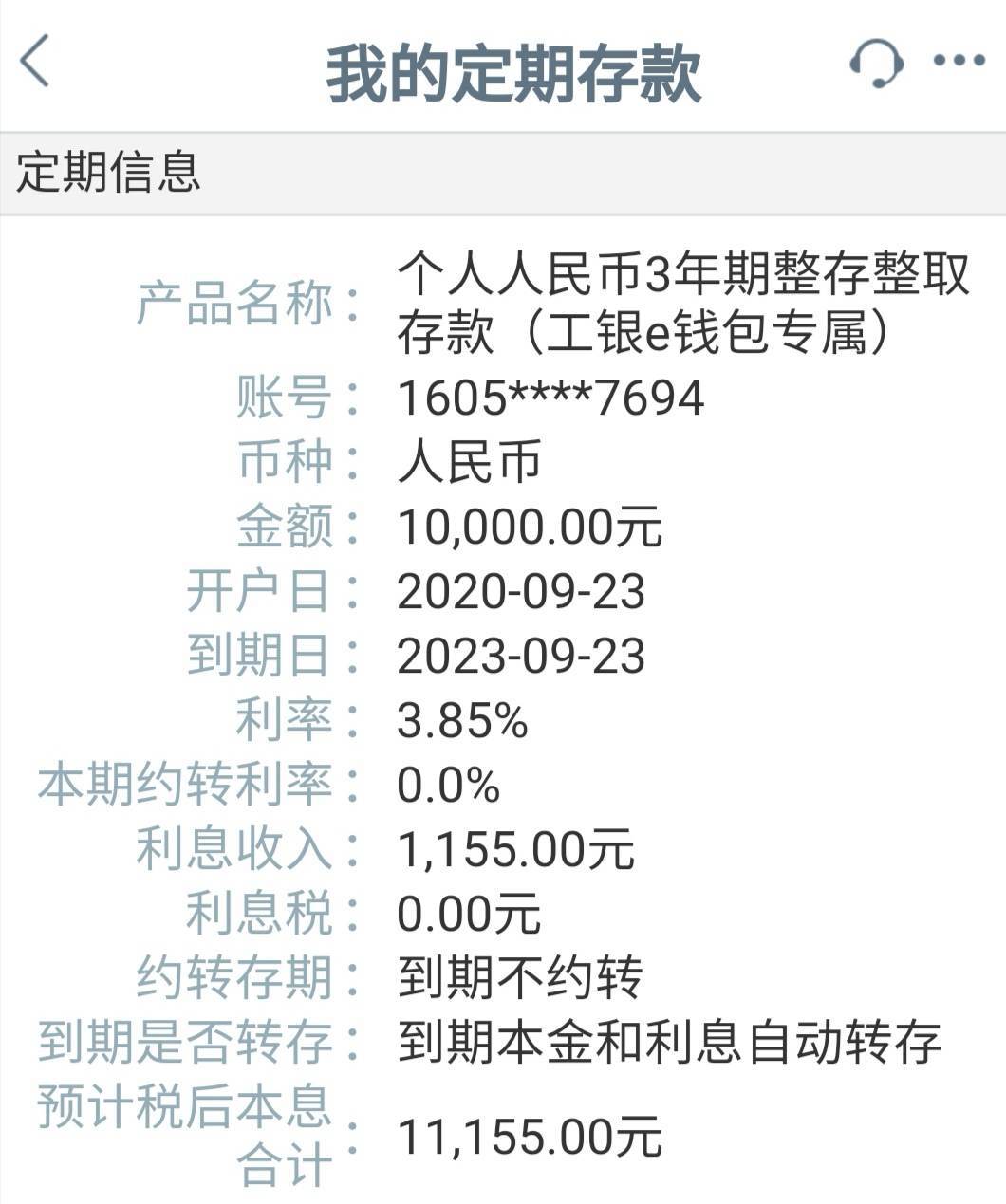Viewport: 1006px width, 1204px height.
Task: Open the customer service headset icon
Action: coord(874,64)
